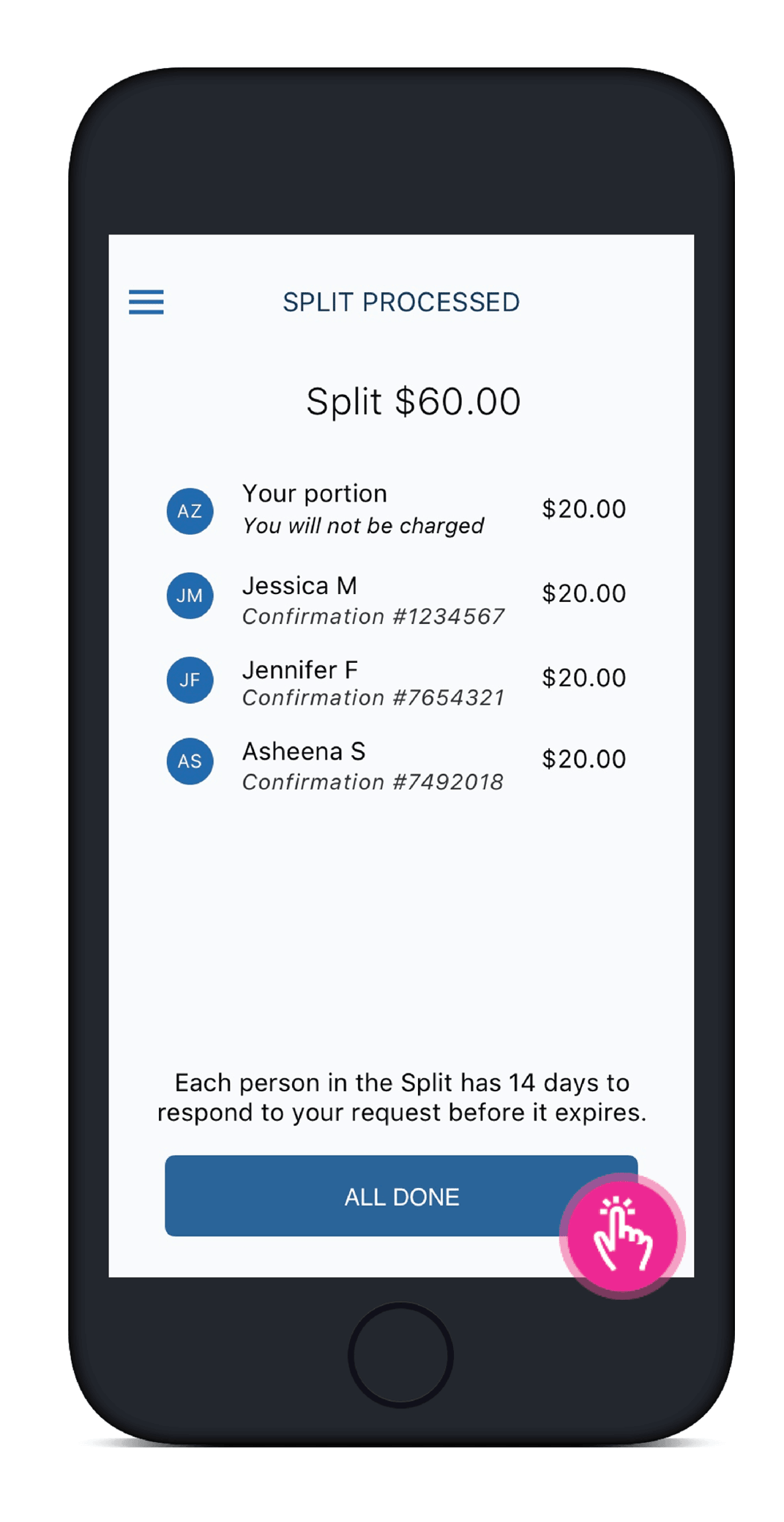Screen dimensions: 784x1522
Task: Click Jessica M's $20.00 amount
Action: (583, 594)
